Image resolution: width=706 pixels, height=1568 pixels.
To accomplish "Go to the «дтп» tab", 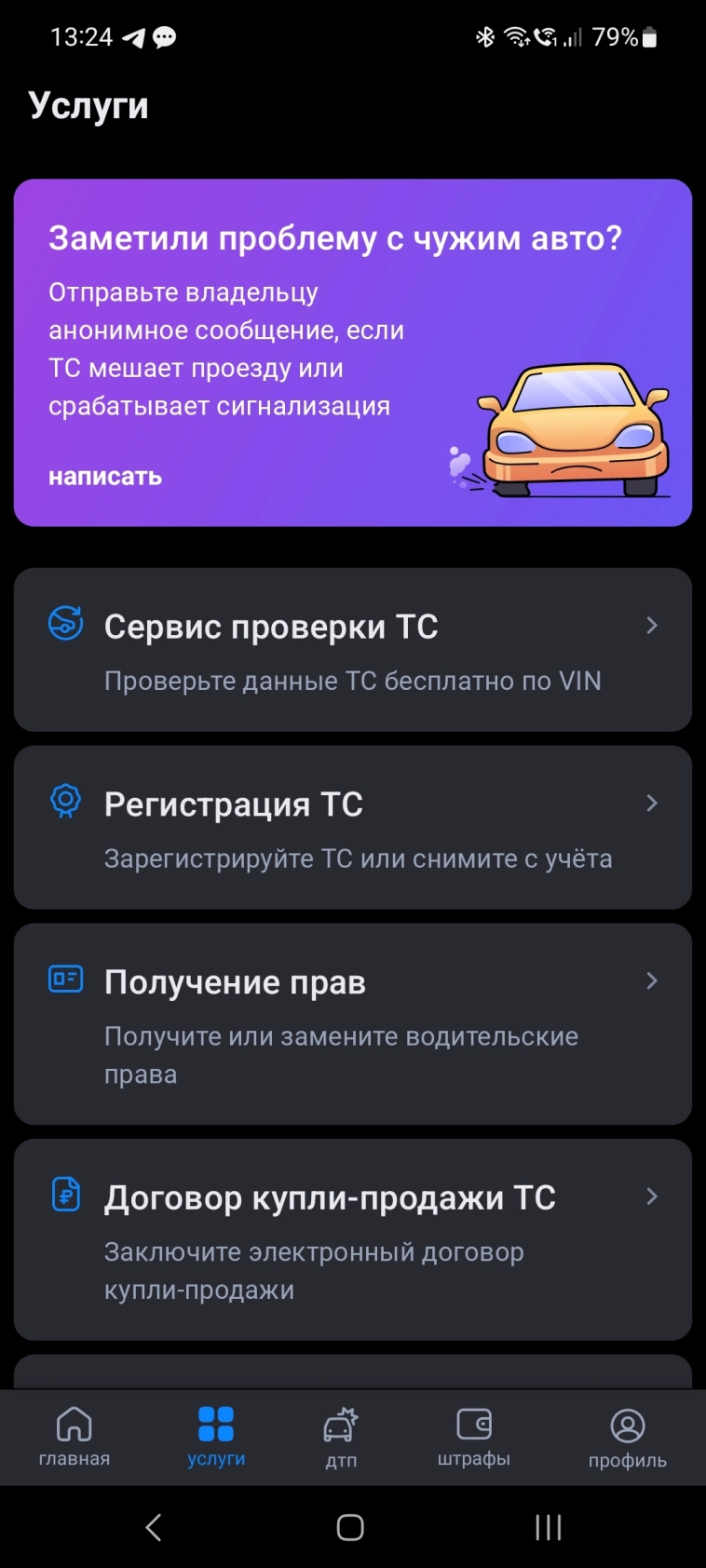I will tap(341, 1437).
